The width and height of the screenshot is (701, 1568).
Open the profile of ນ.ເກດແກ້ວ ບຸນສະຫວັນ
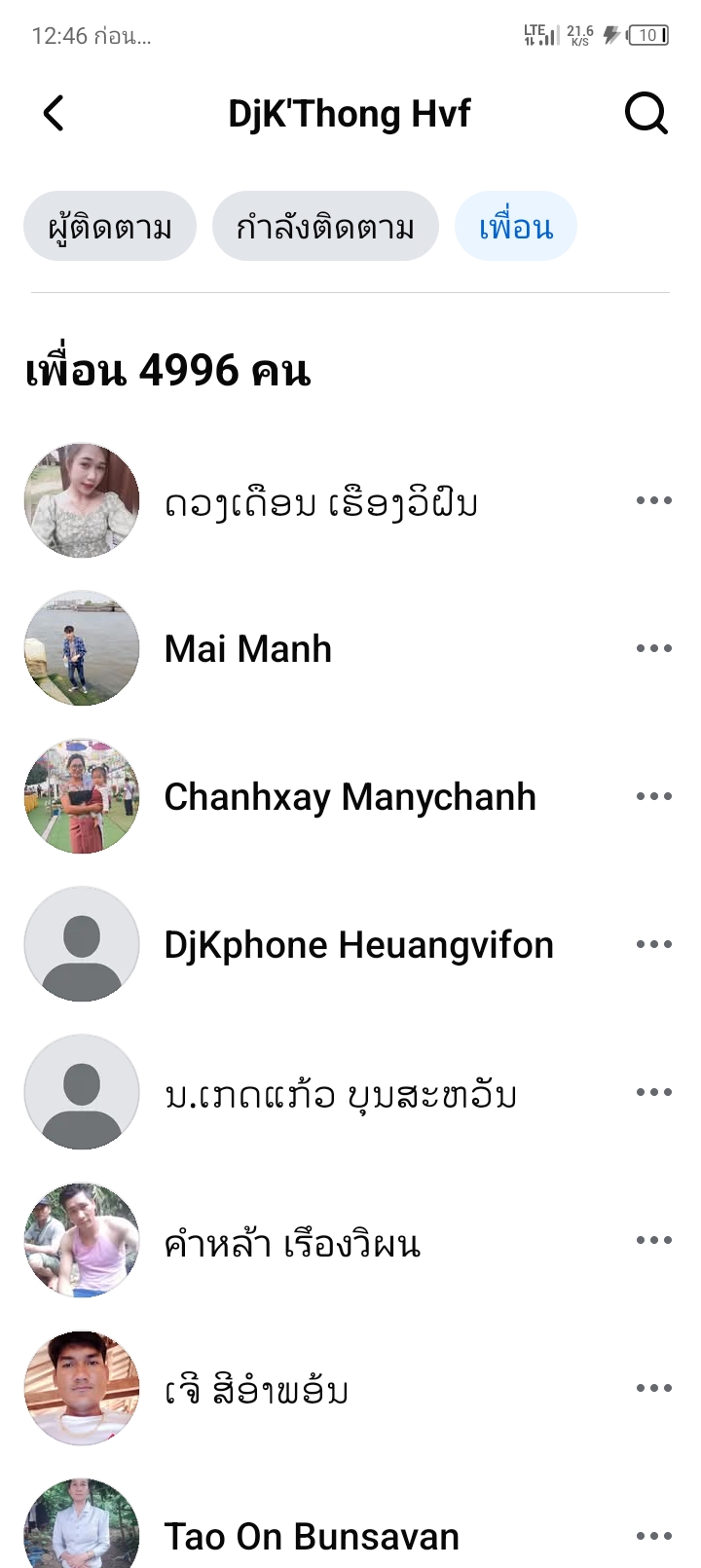click(x=341, y=1095)
